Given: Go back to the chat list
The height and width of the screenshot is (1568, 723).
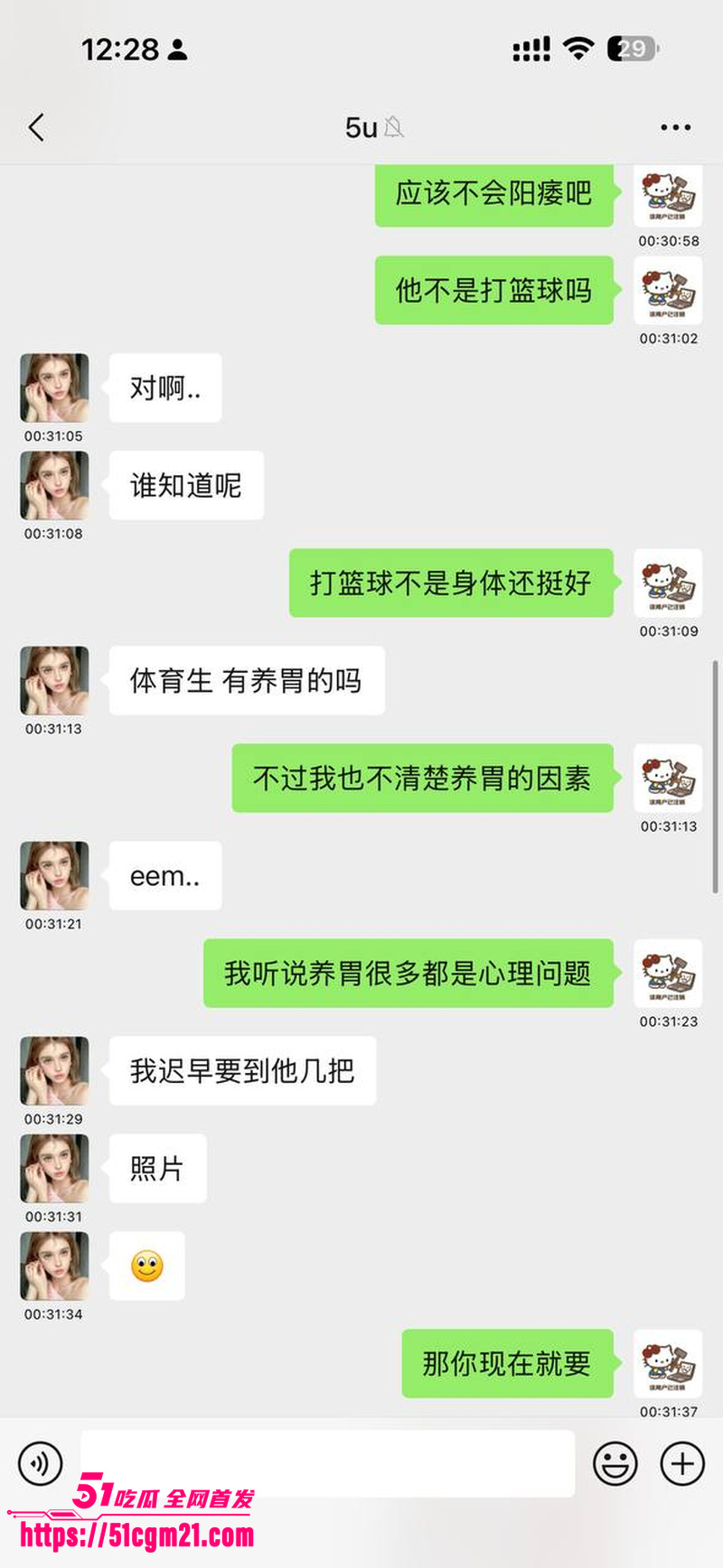Looking at the screenshot, I should click(36, 127).
